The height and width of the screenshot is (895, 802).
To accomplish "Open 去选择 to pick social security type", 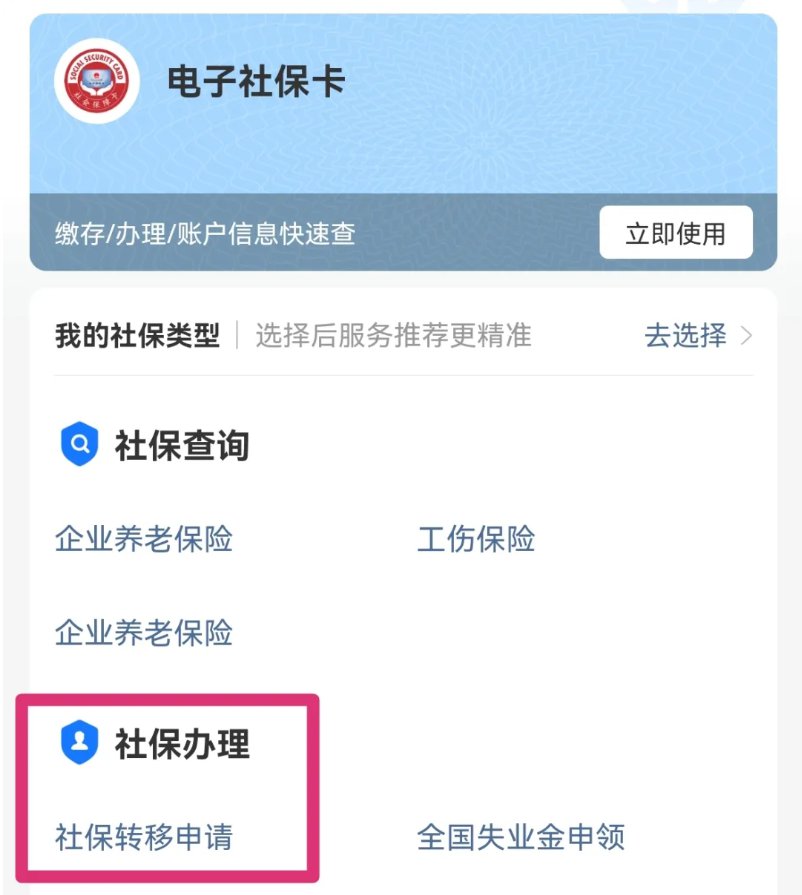I will point(697,335).
